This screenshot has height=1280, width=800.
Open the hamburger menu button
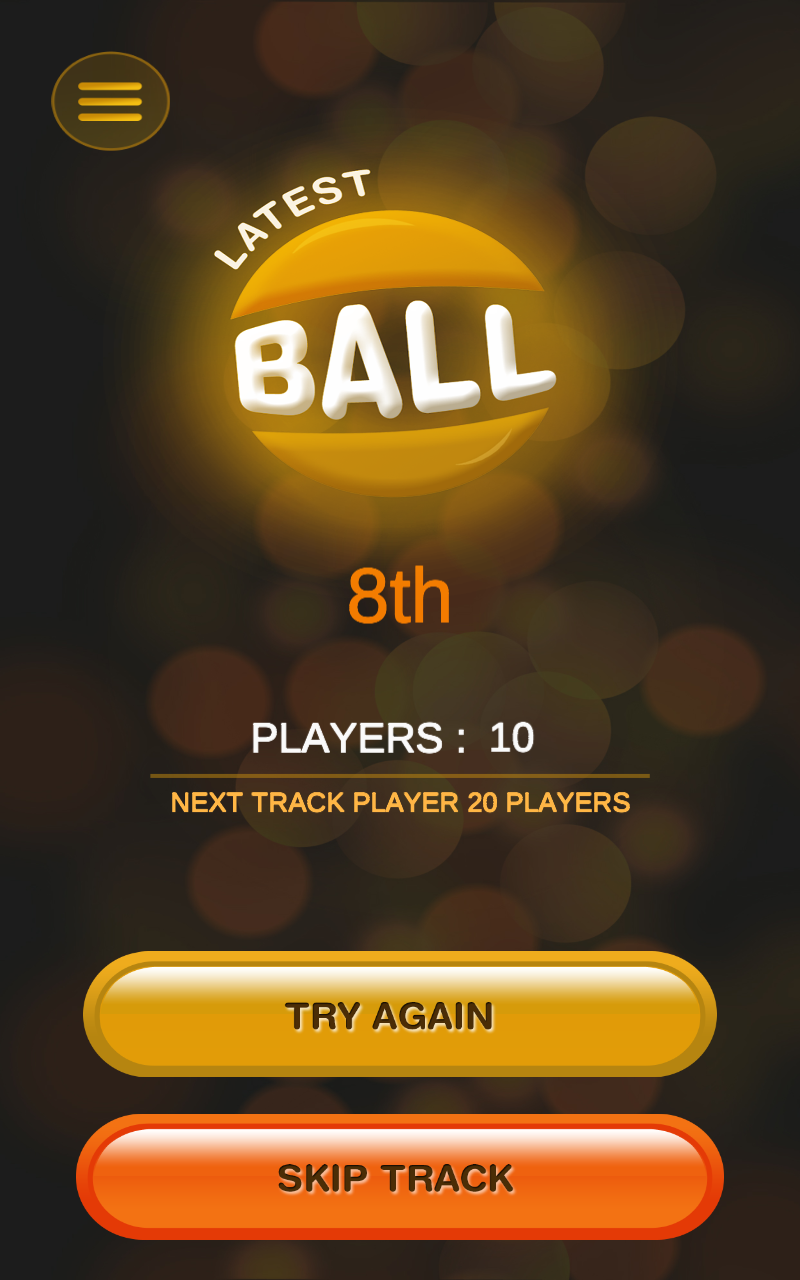pyautogui.click(x=110, y=101)
